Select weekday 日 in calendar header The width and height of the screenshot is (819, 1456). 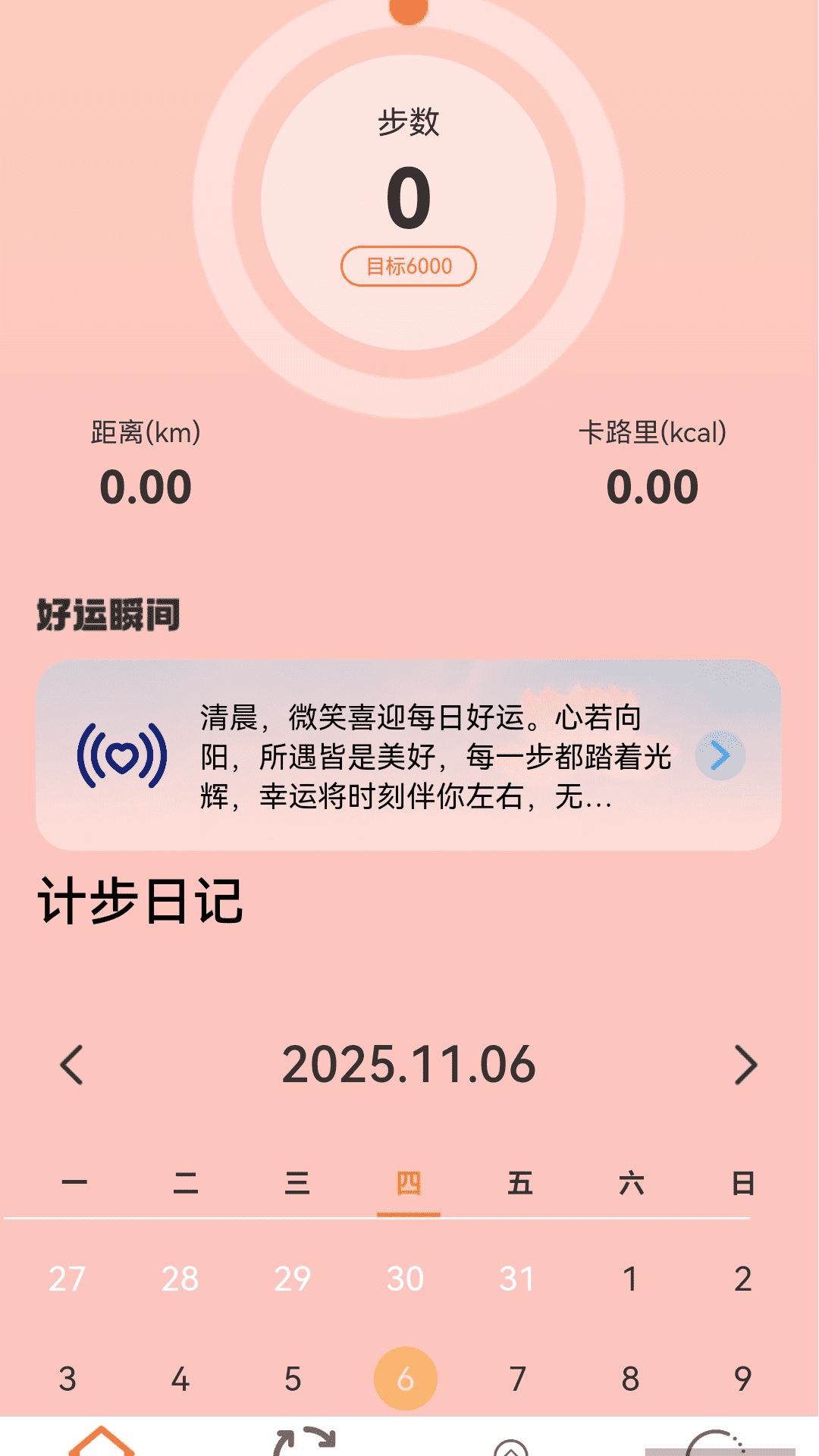pos(744,1185)
